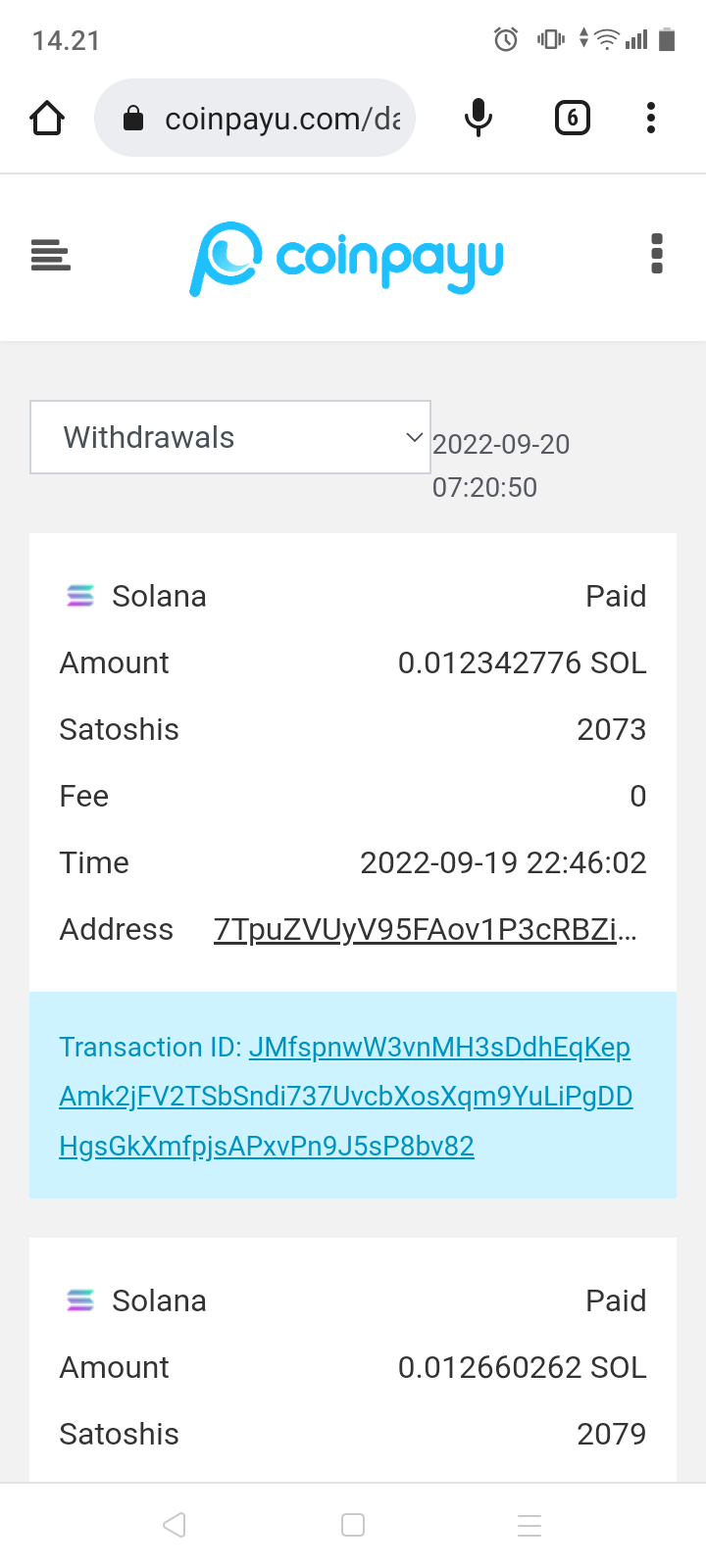
Task: Tap the coinpayu.com address bar
Action: [255, 119]
